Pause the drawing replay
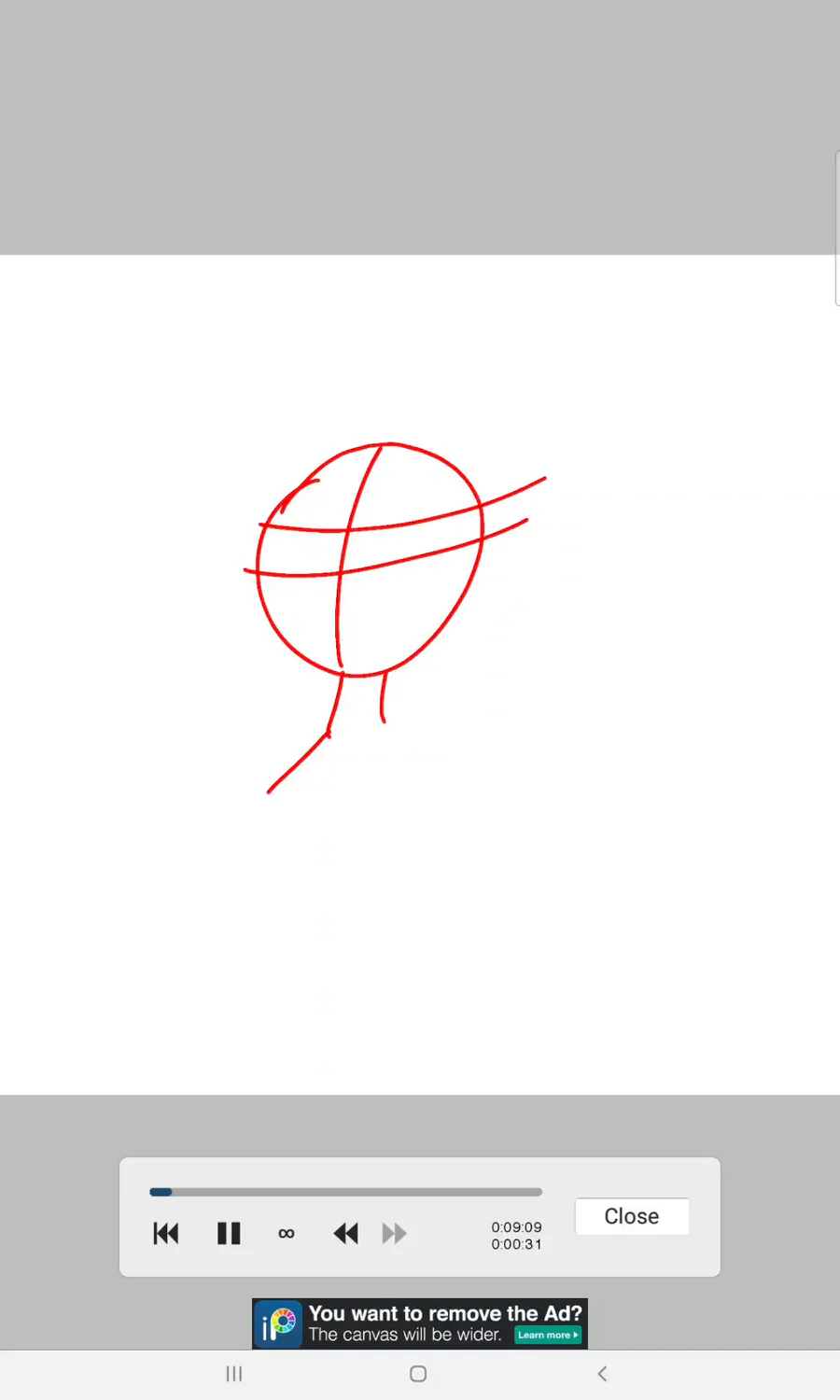This screenshot has height=1400, width=840. point(229,1234)
